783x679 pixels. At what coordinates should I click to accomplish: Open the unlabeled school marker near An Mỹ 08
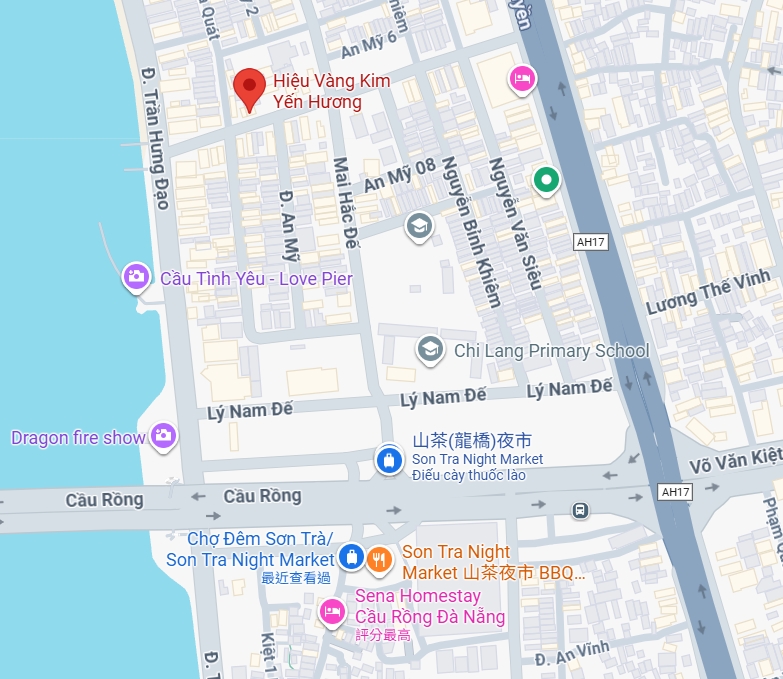click(420, 226)
